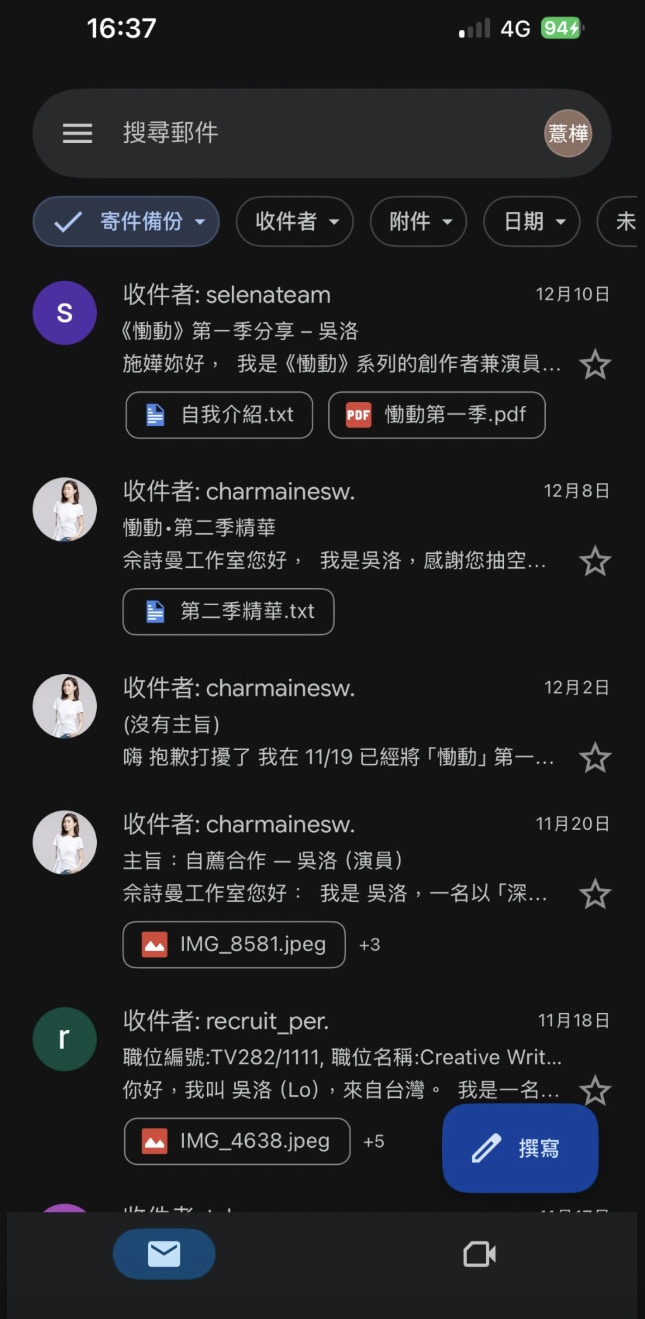Tap the 搜尋郵件 search field
The image size is (645, 1319).
[x=300, y=133]
